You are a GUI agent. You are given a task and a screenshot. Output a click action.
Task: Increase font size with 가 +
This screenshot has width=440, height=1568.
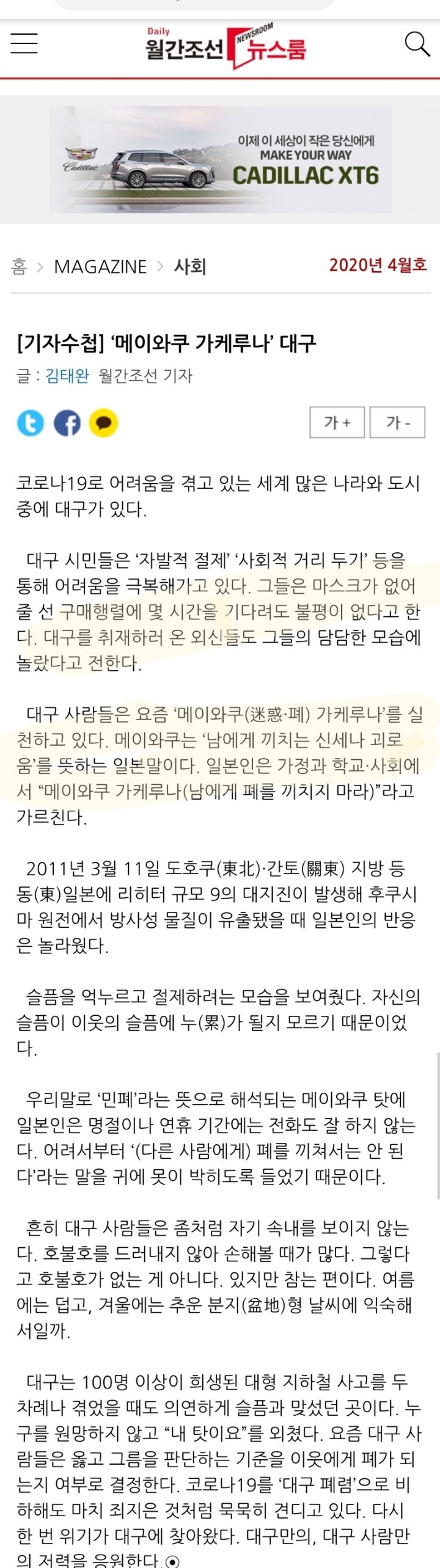[x=337, y=422]
